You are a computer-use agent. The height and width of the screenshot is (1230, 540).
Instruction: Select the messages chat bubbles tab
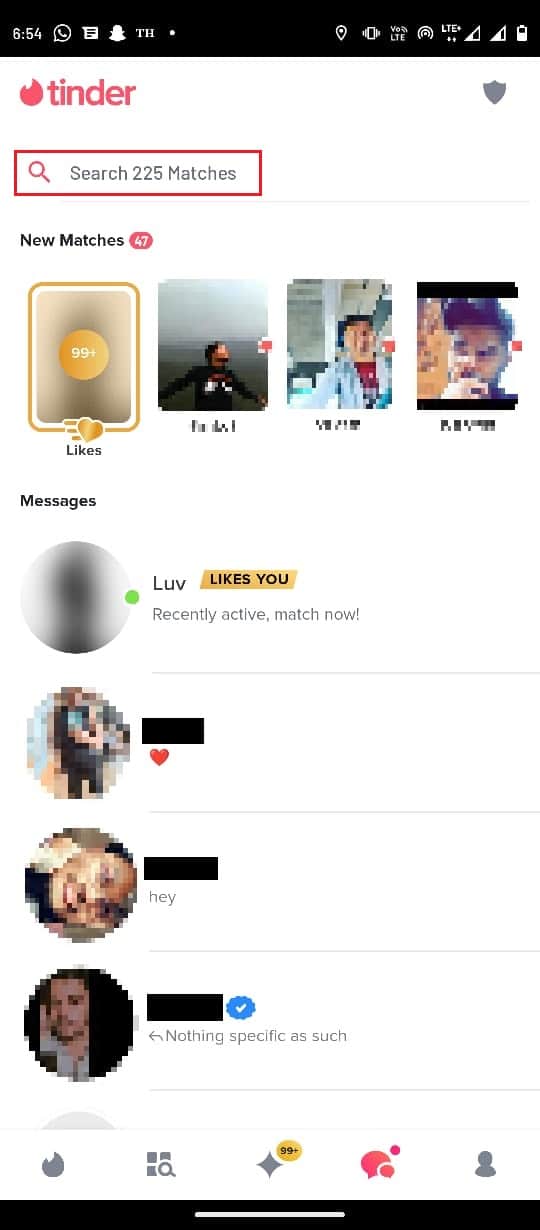click(378, 1163)
